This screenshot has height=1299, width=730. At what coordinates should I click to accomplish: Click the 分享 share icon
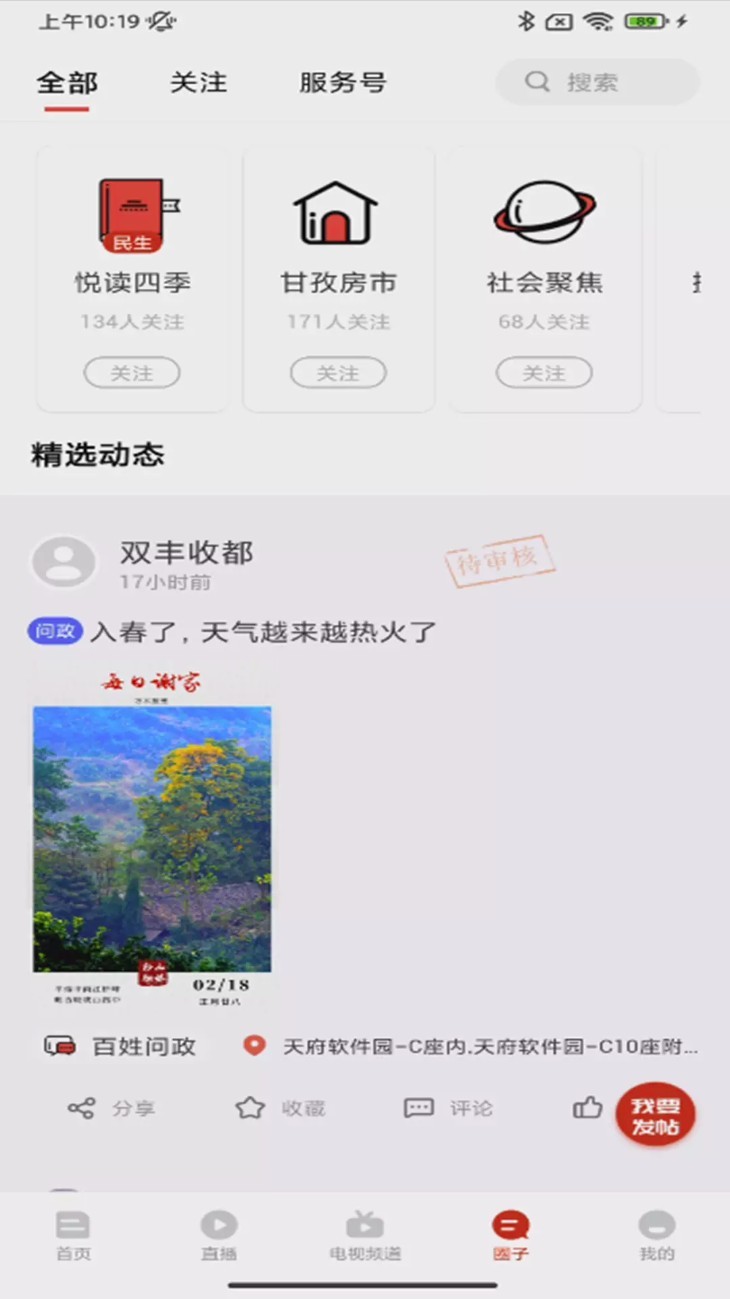click(82, 1107)
